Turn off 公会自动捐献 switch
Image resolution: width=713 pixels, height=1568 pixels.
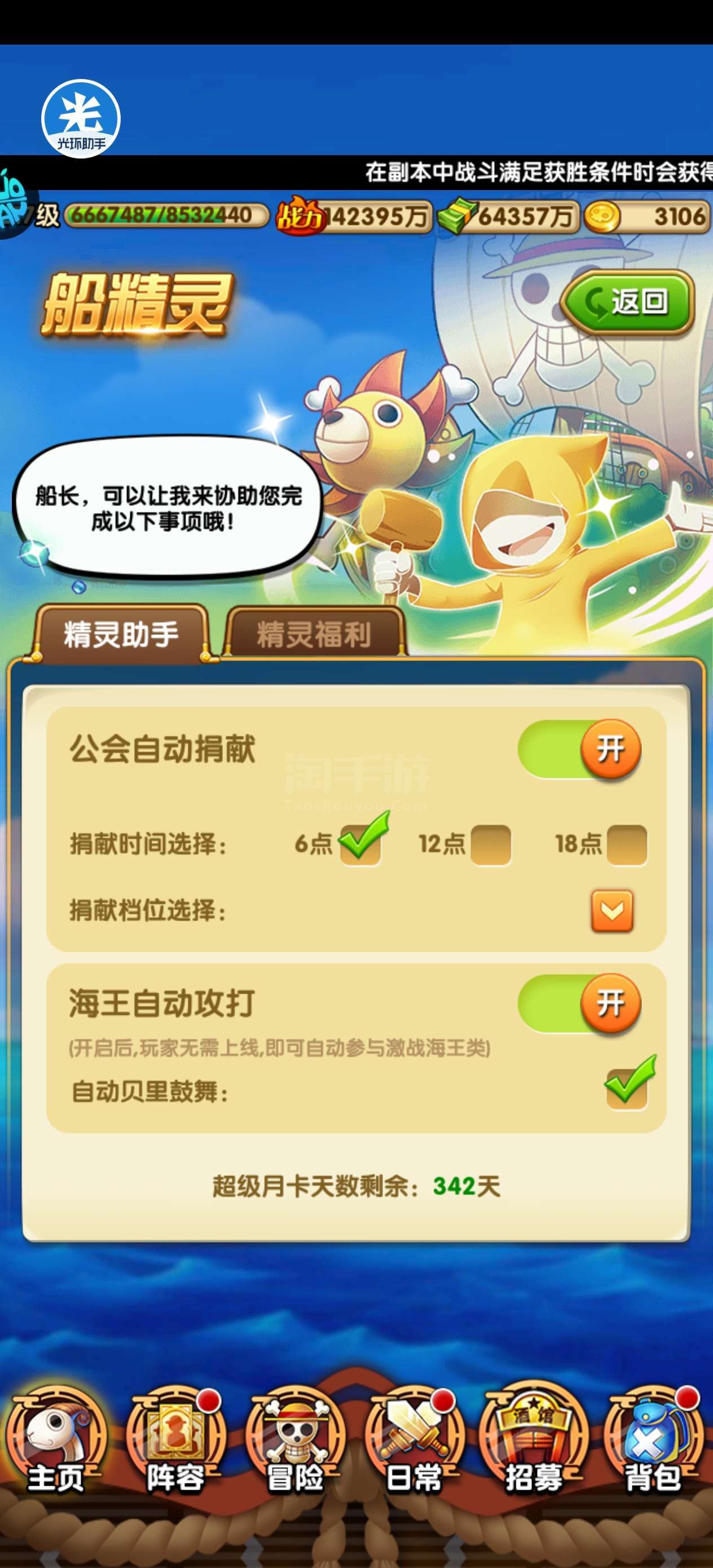click(580, 749)
